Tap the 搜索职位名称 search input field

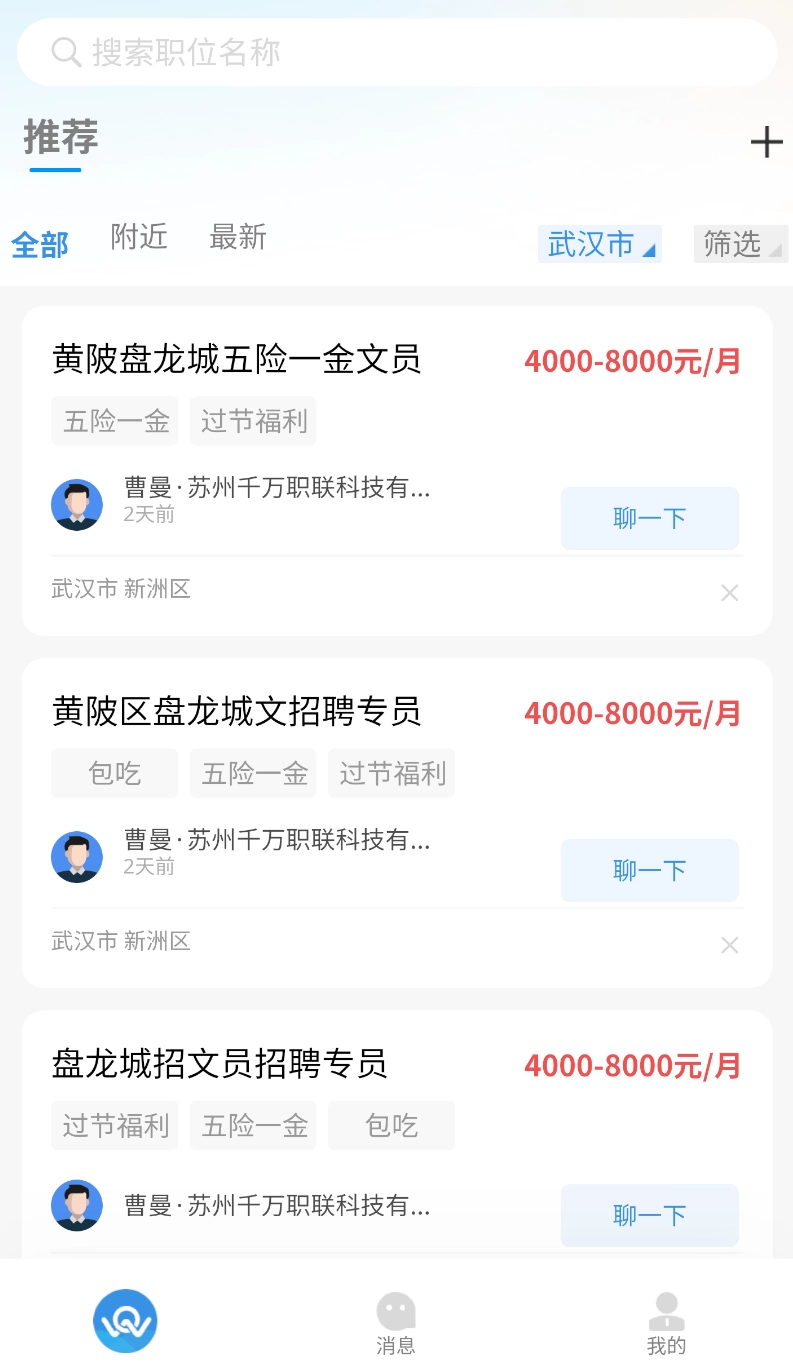pos(396,52)
